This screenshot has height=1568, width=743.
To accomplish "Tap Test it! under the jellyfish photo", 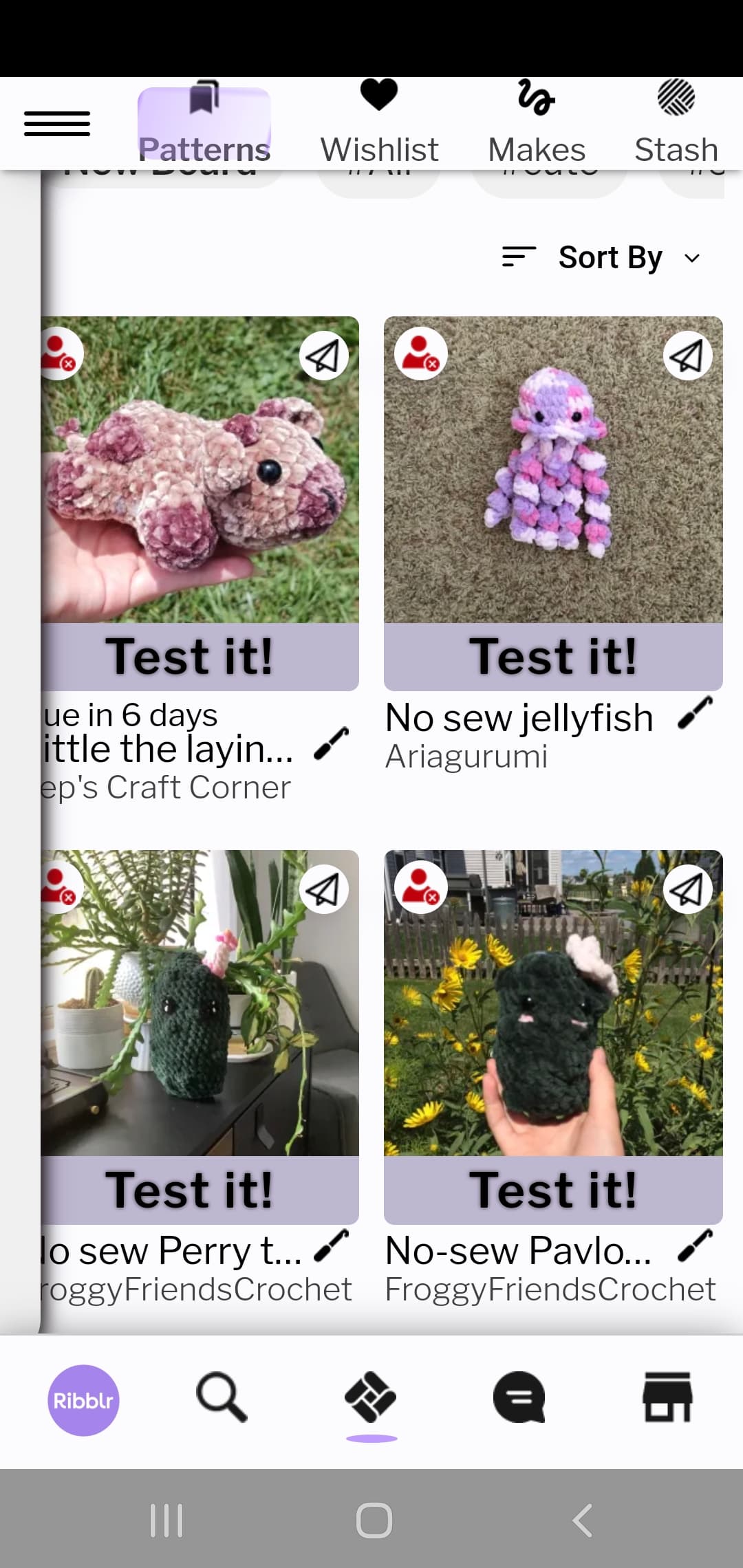I will (x=553, y=657).
